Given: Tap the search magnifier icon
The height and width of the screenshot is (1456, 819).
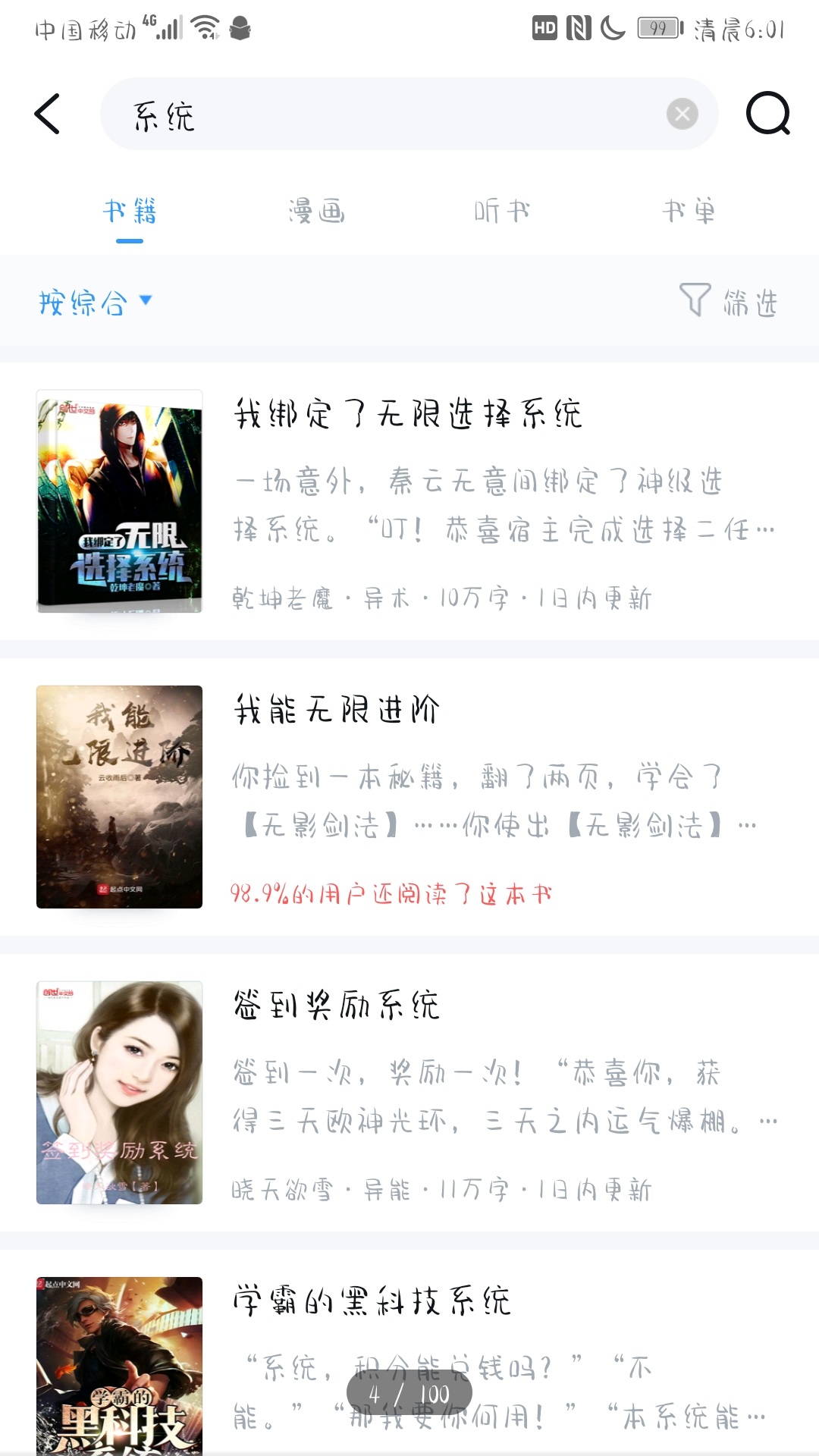Looking at the screenshot, I should (767, 115).
